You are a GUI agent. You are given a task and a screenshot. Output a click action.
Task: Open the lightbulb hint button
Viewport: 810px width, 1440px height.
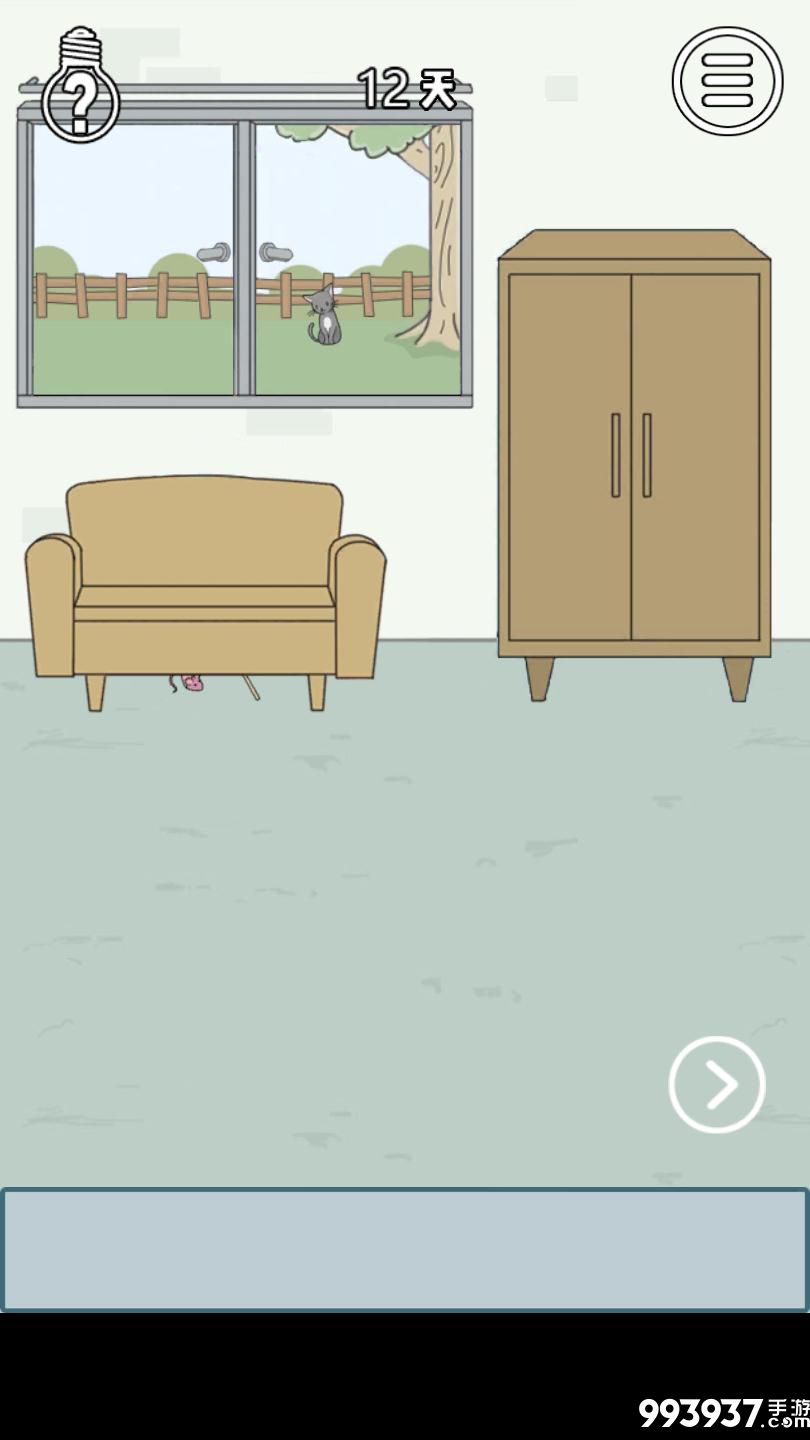80,88
